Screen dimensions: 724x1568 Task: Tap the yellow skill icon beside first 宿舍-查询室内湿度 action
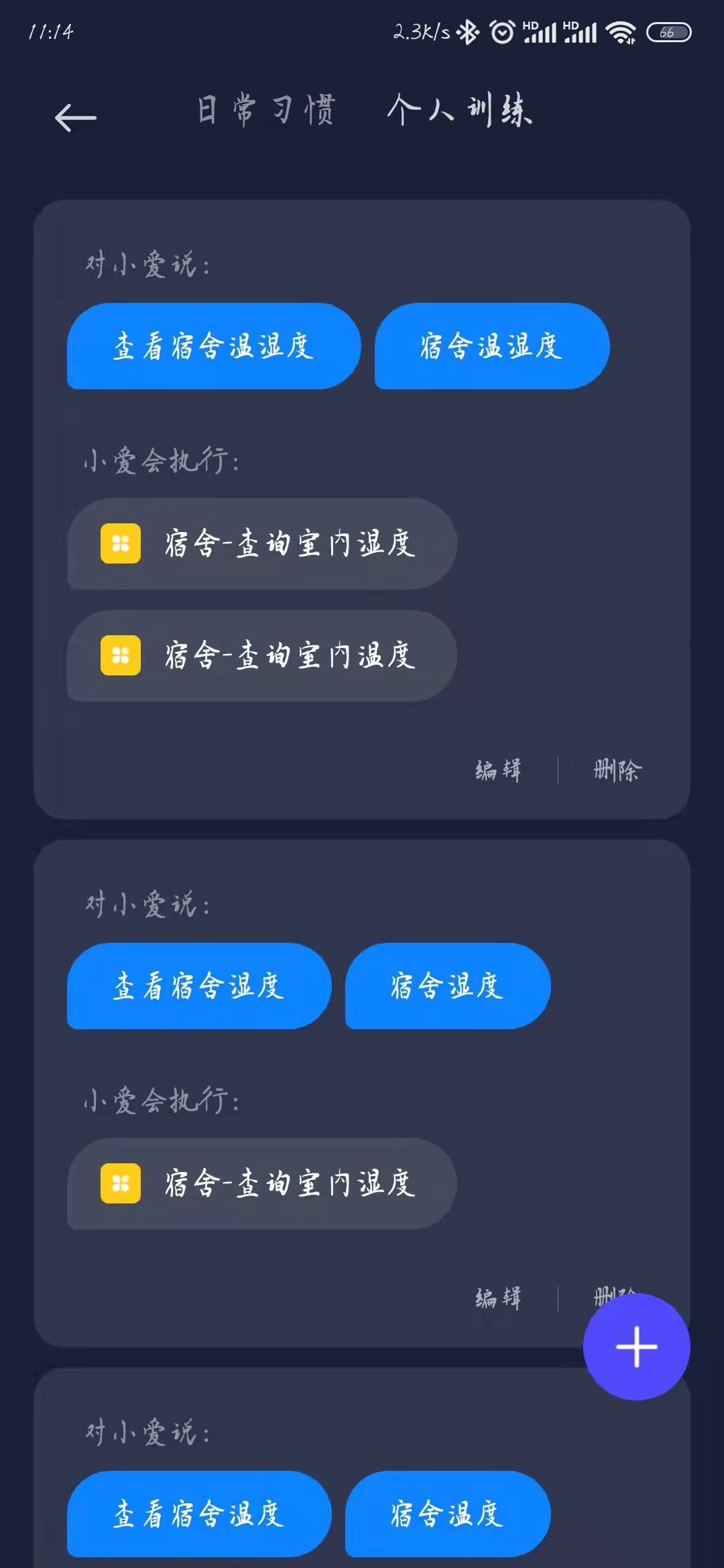point(121,544)
